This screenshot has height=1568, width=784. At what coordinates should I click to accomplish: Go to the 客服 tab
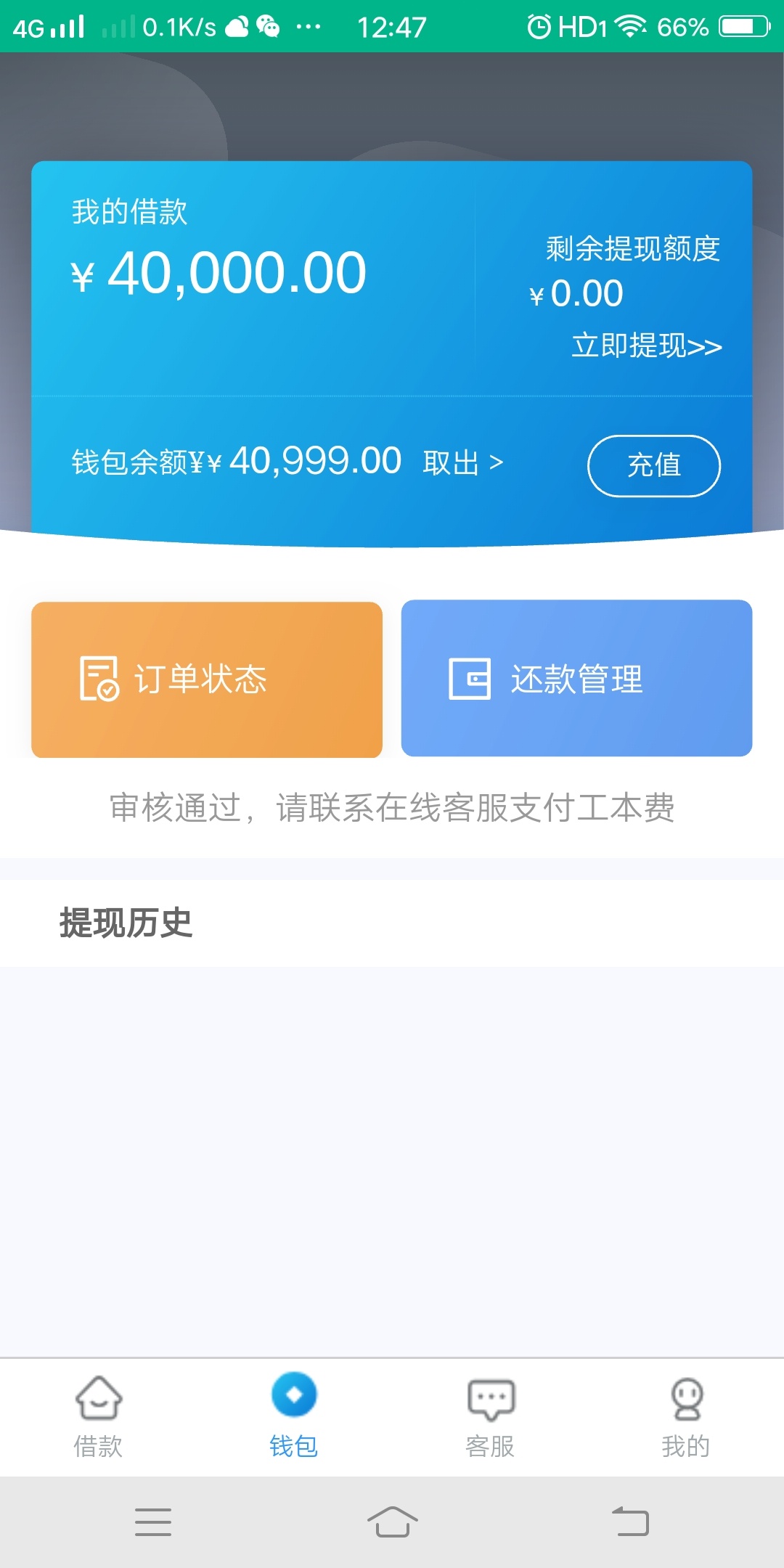[x=490, y=1416]
